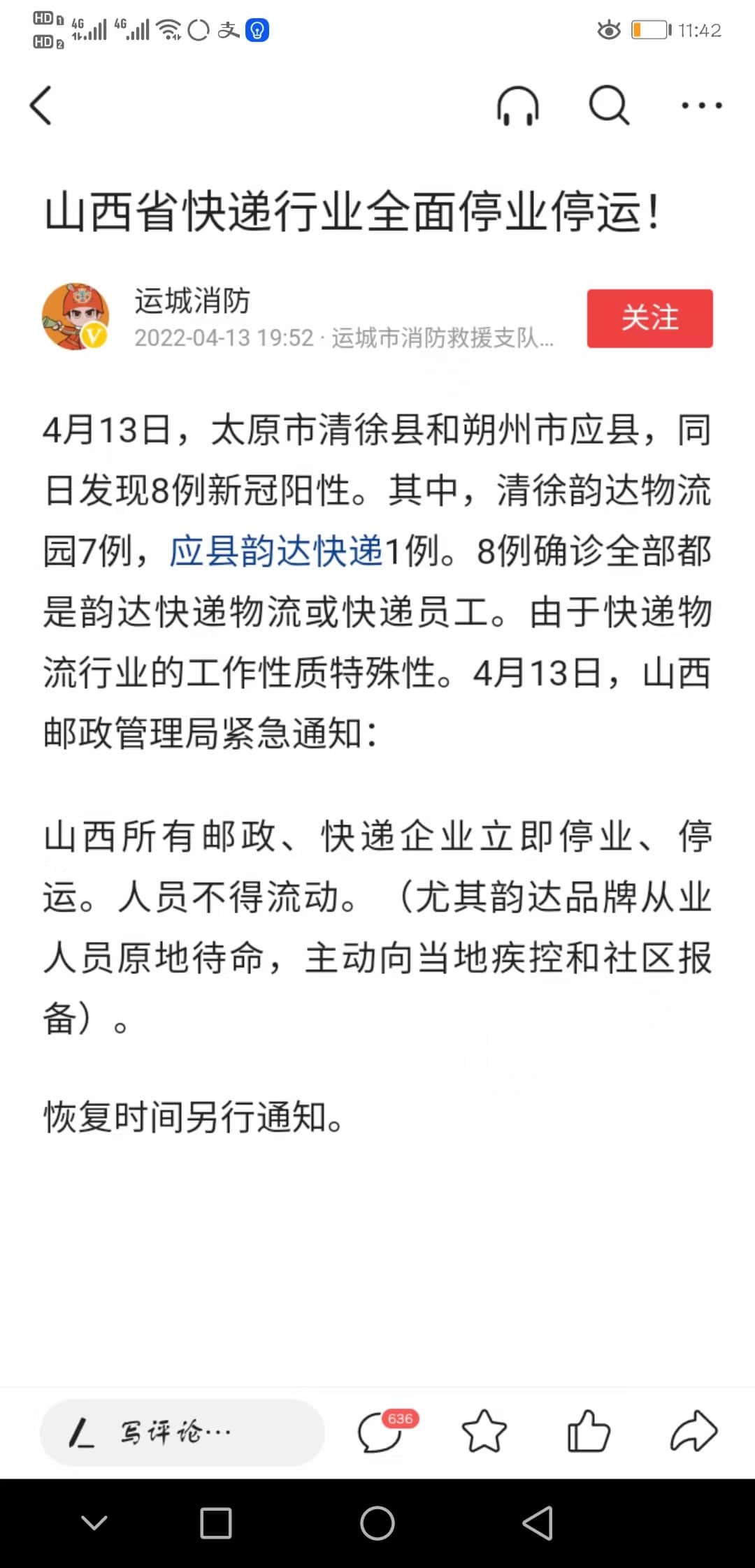Share this article

[x=693, y=1431]
